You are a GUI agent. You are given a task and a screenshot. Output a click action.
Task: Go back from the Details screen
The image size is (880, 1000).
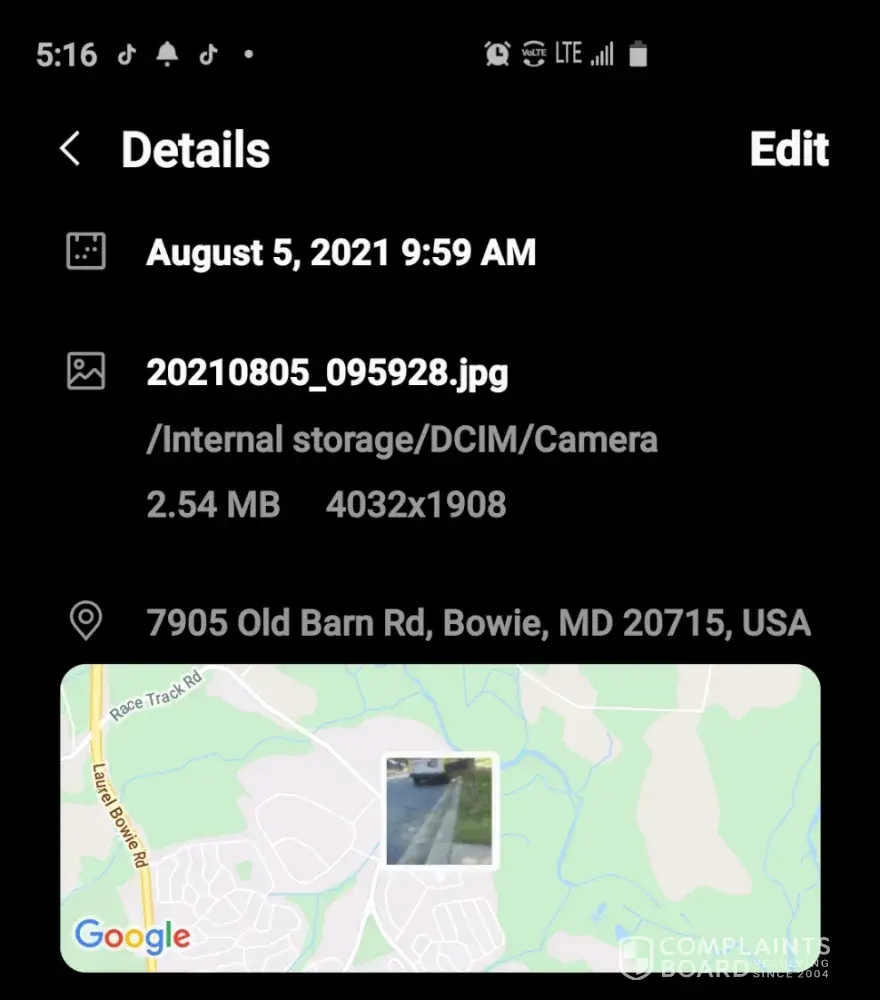(69, 150)
